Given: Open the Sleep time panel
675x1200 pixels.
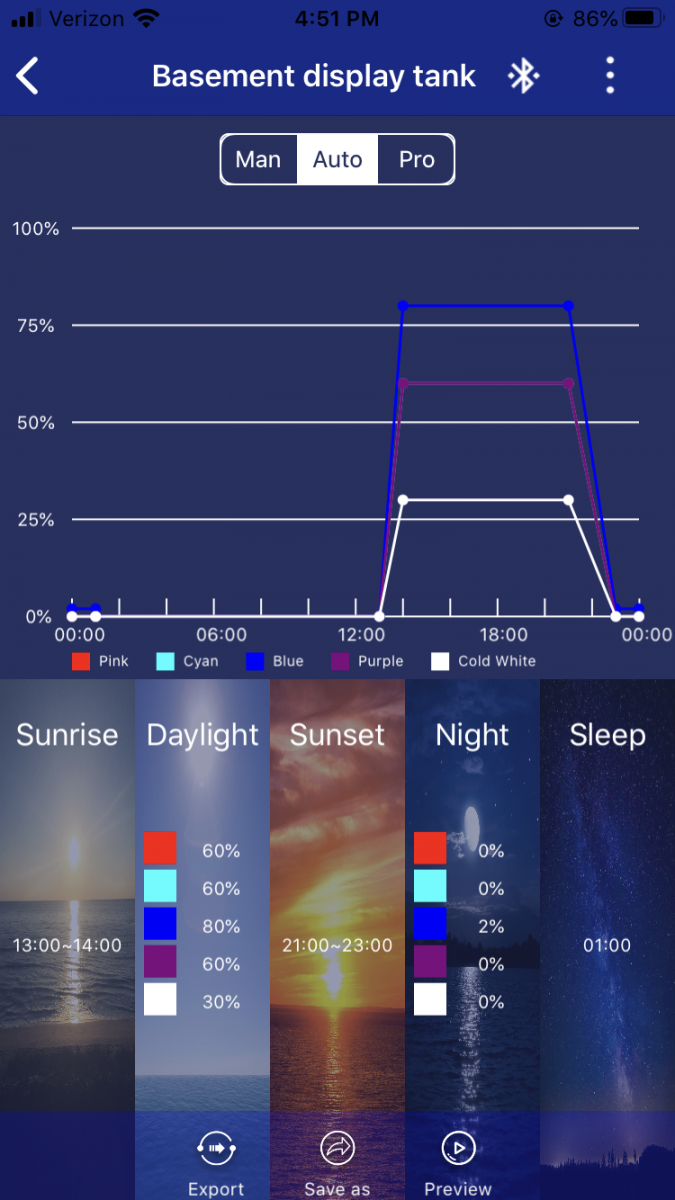Looking at the screenshot, I should [607, 900].
